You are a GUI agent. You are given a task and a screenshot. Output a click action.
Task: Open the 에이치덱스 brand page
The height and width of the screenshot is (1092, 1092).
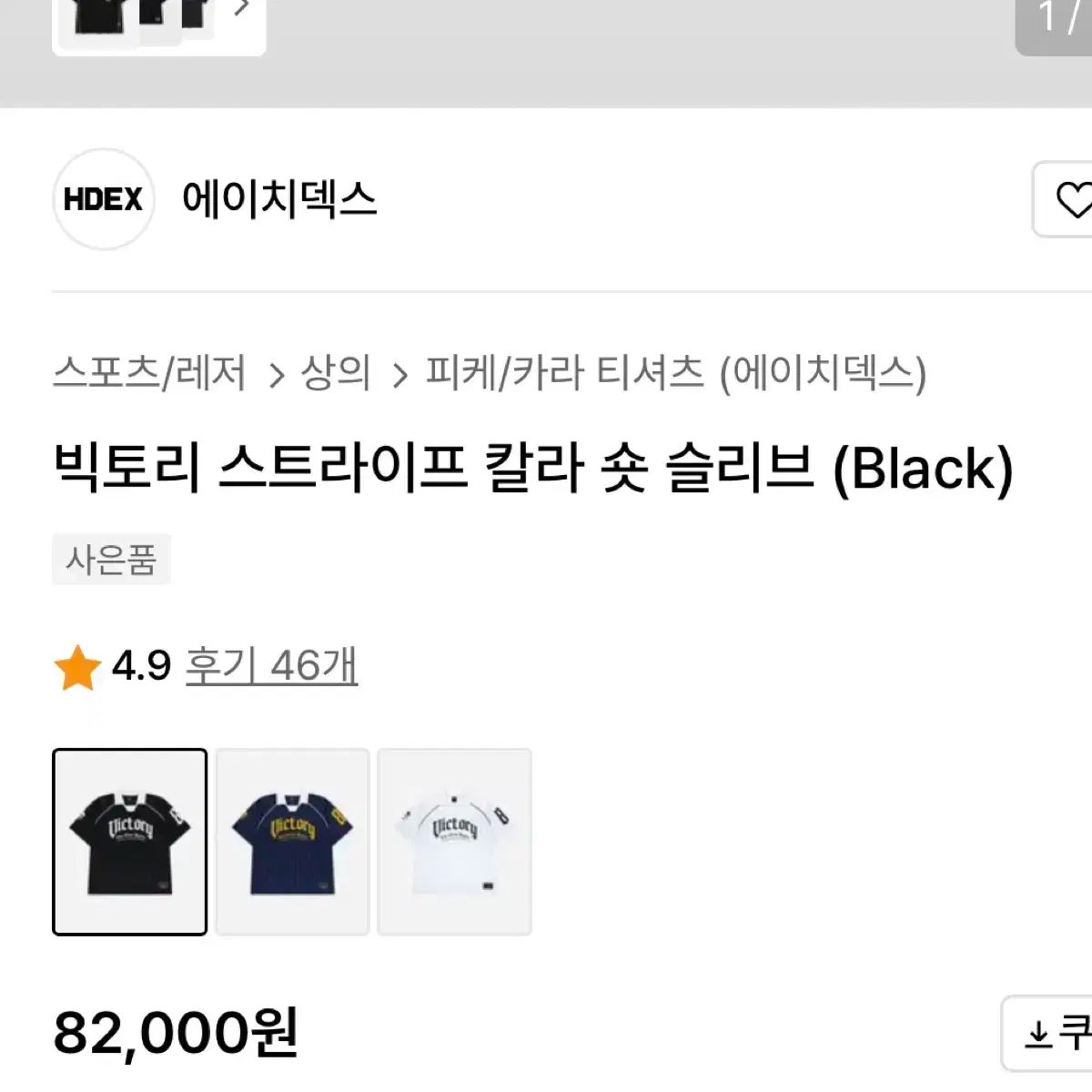point(278,199)
